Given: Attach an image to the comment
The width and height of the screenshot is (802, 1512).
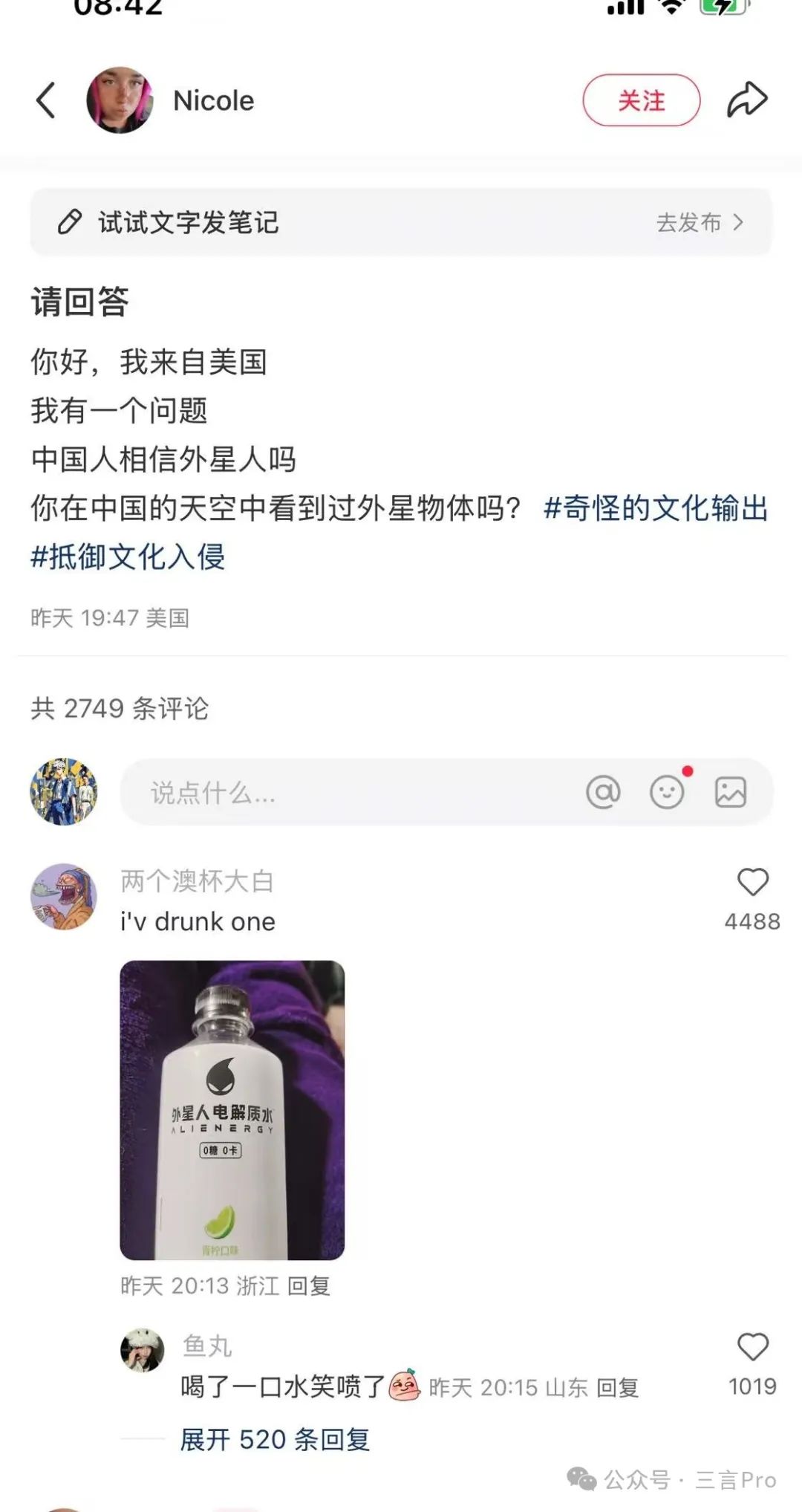Looking at the screenshot, I should point(731,792).
